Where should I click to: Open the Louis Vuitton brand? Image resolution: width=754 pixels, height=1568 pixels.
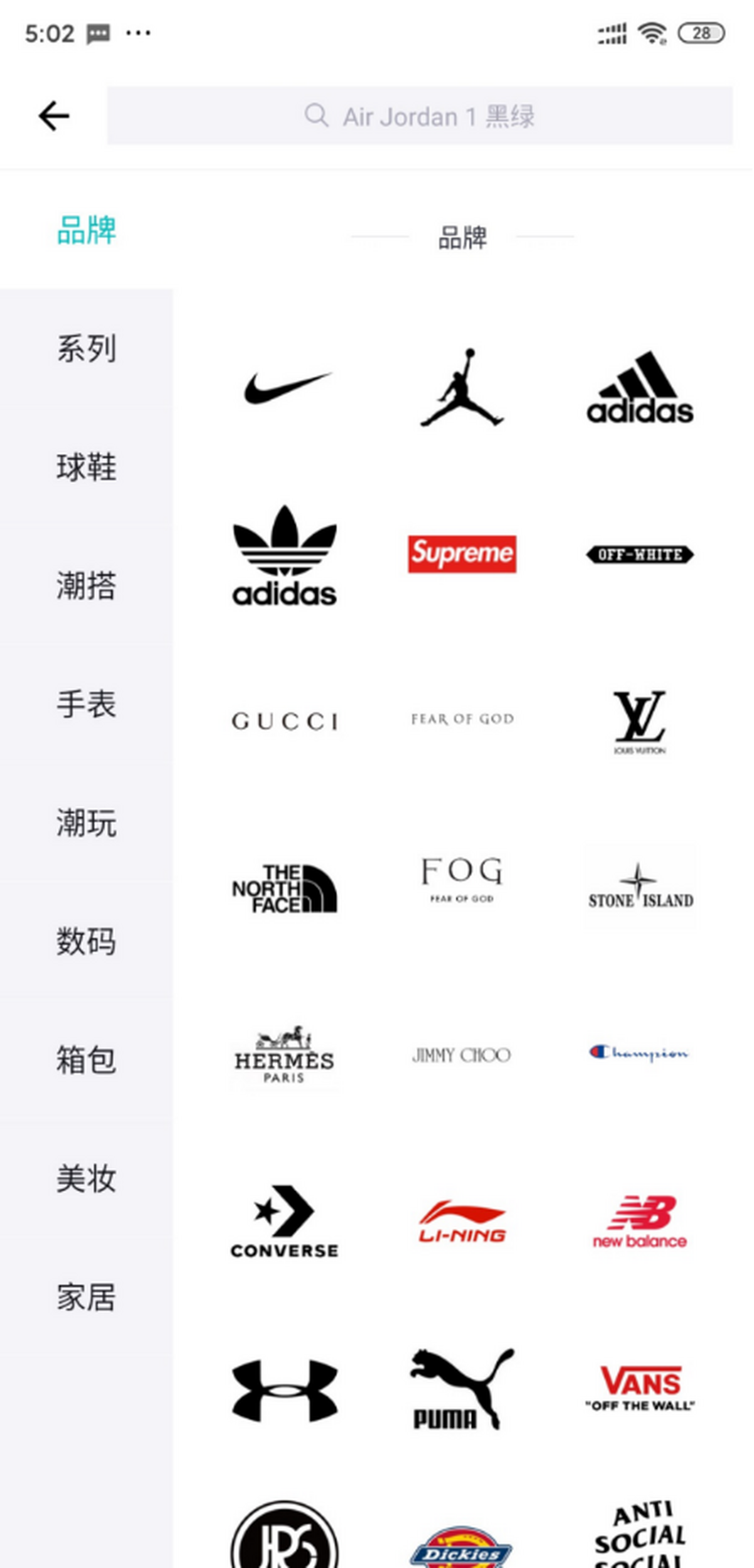(640, 721)
